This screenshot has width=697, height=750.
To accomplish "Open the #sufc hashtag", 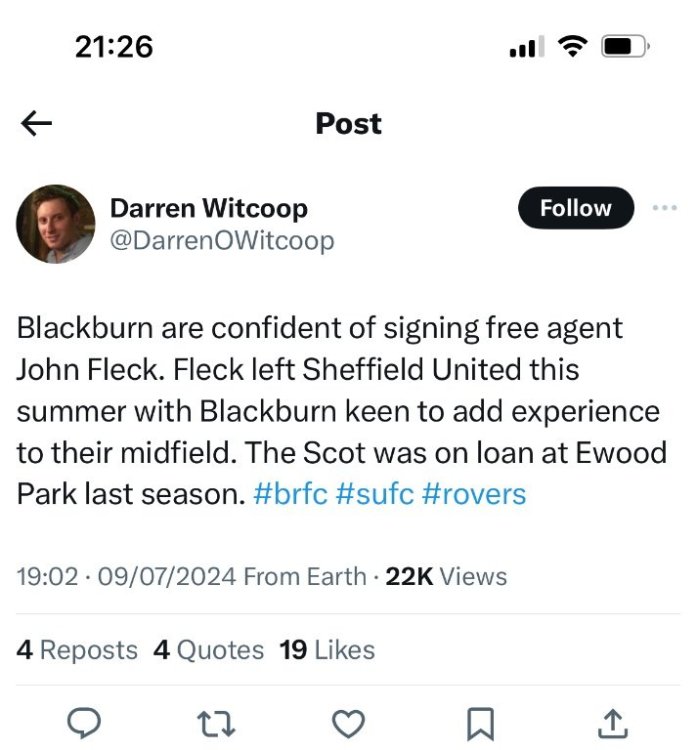I will (376, 494).
